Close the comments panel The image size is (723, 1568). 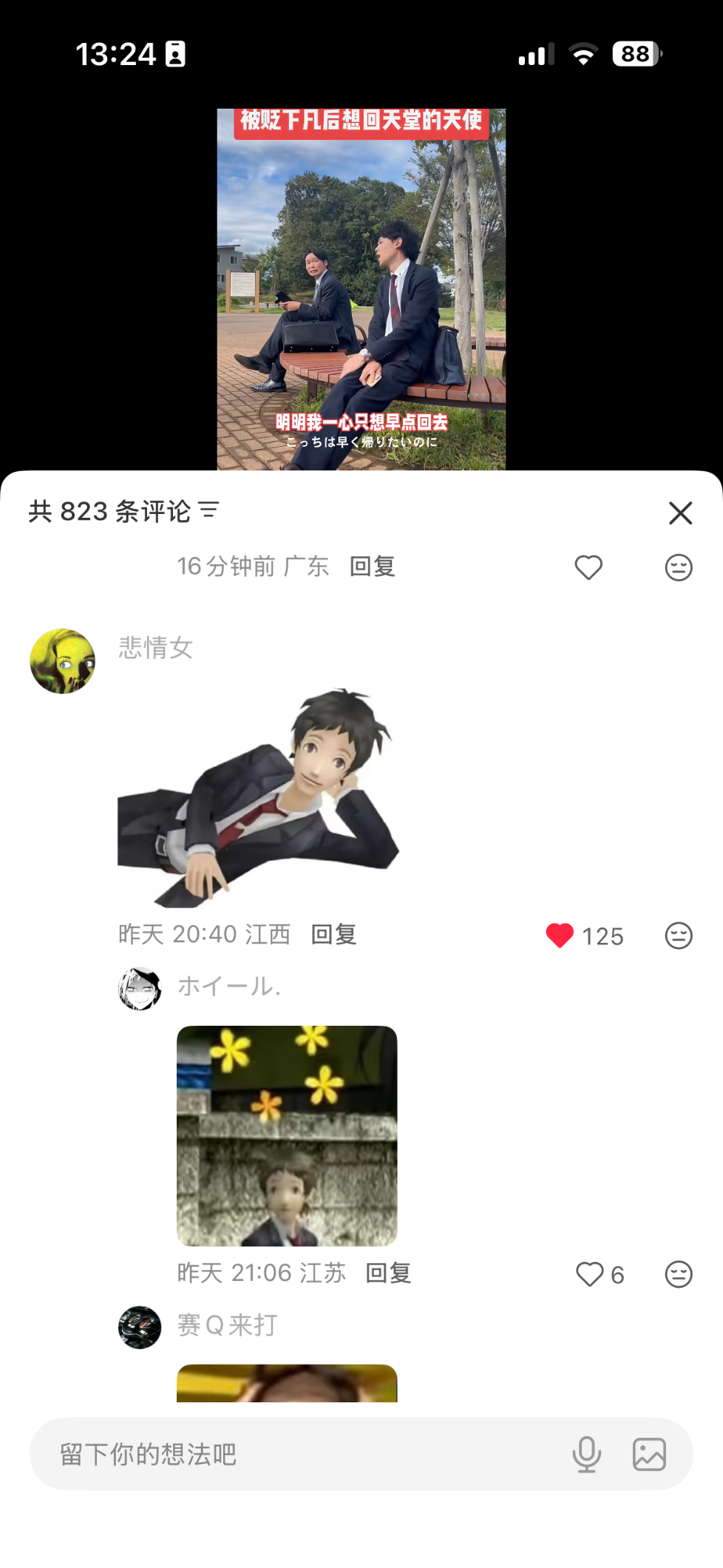click(x=680, y=513)
